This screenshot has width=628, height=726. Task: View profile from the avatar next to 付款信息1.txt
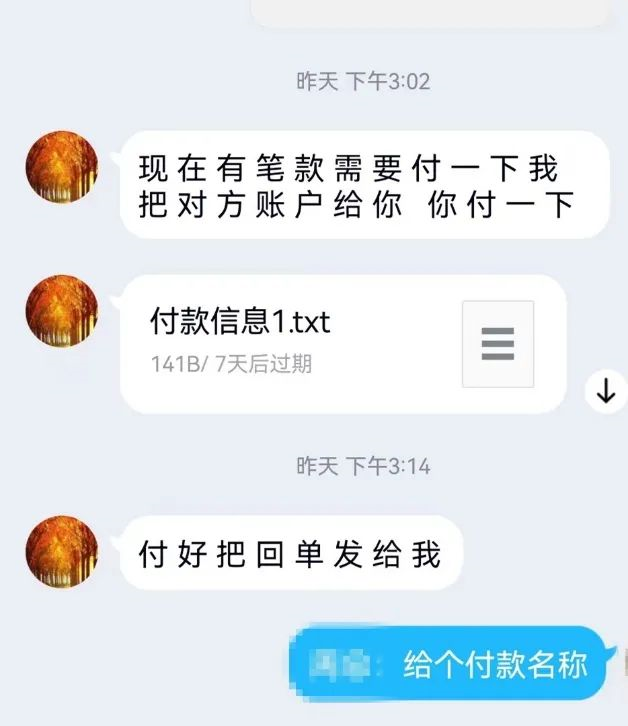[x=62, y=311]
